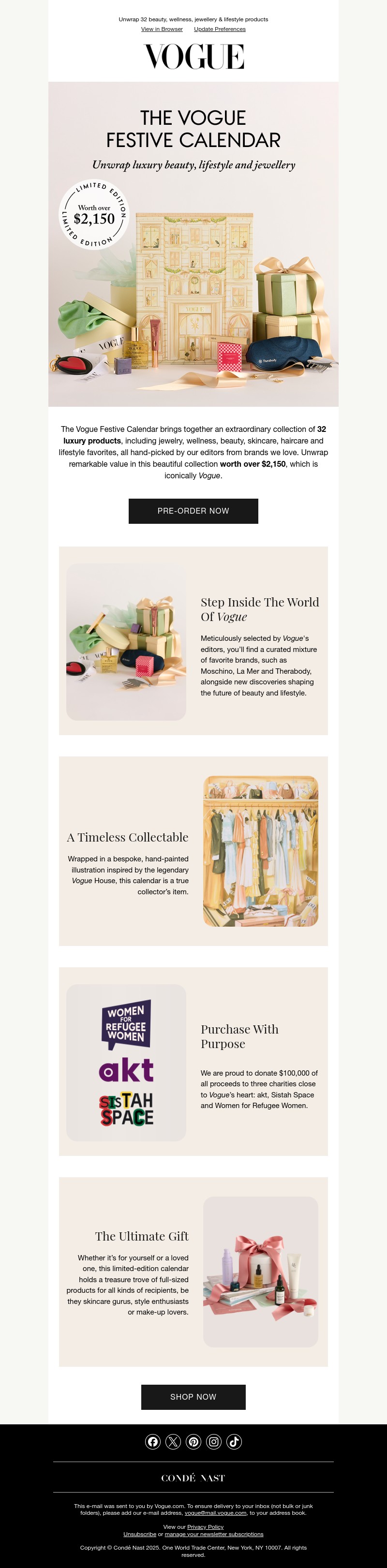387x1568 pixels.
Task: Open Vogue's TikTok icon
Action: [234, 1441]
